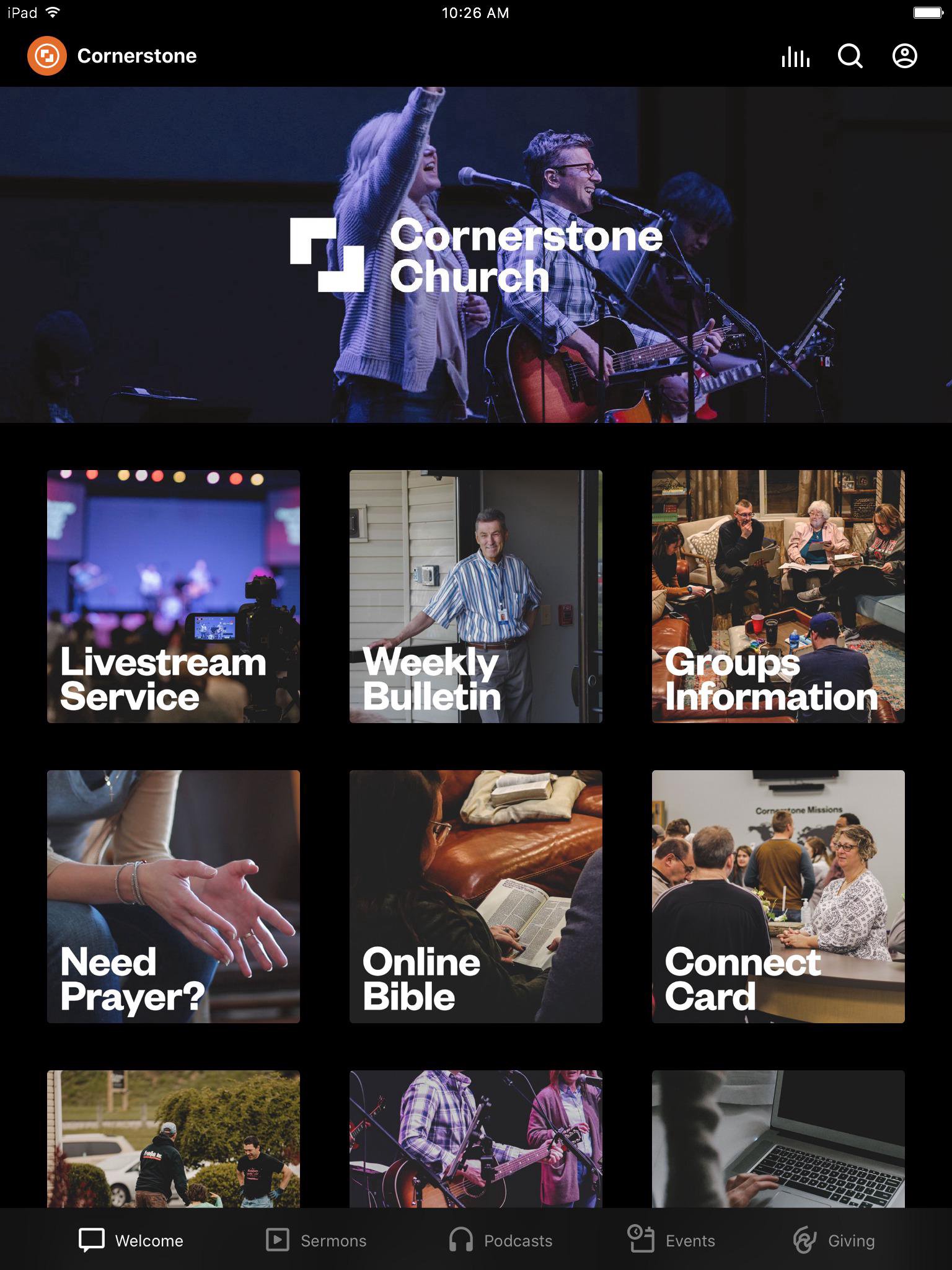The image size is (952, 1270).
Task: Open the Livestream Service tile
Action: tap(174, 597)
